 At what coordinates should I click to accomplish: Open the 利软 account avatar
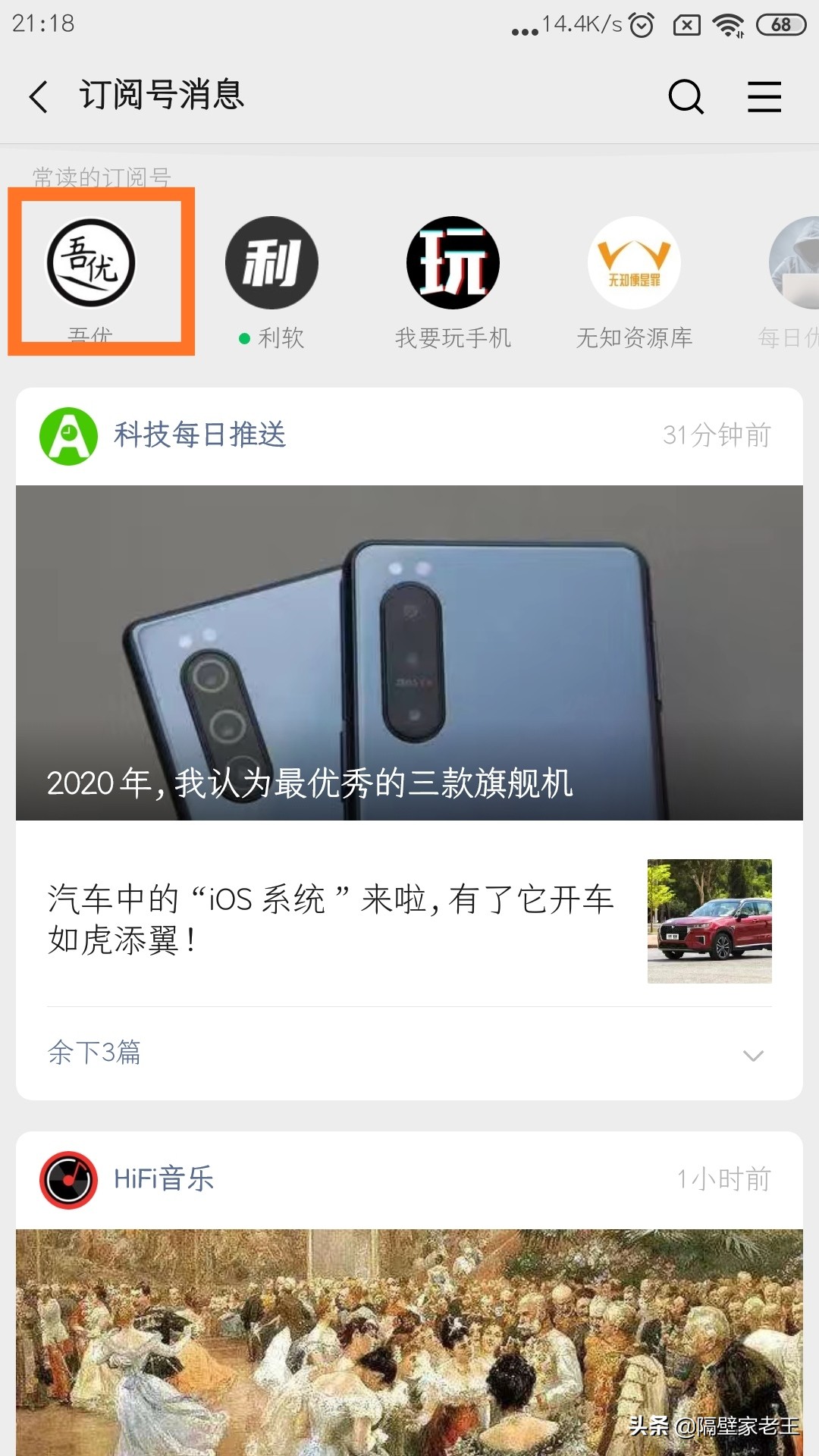point(271,262)
